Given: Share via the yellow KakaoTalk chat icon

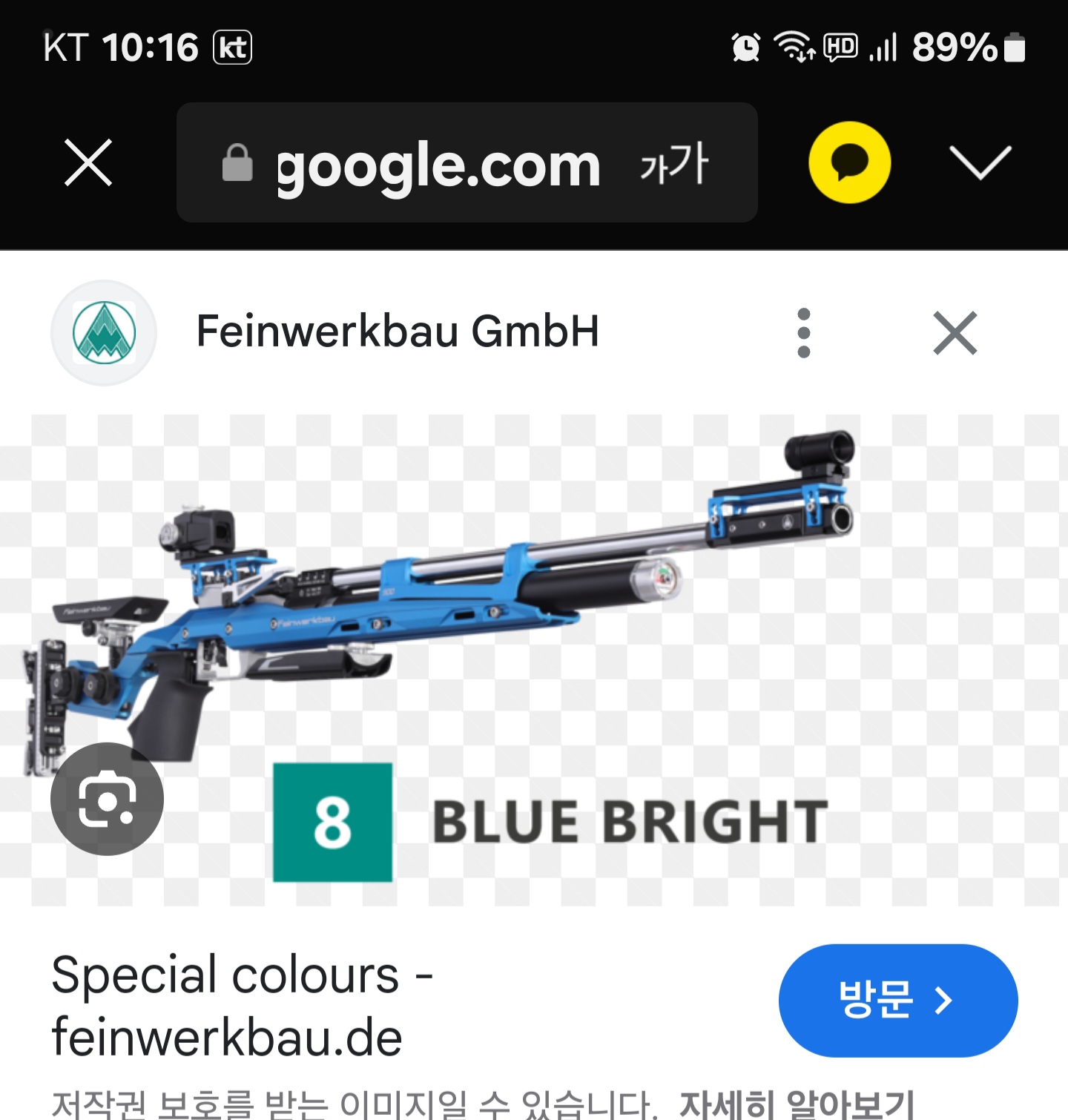Looking at the screenshot, I should point(849,162).
